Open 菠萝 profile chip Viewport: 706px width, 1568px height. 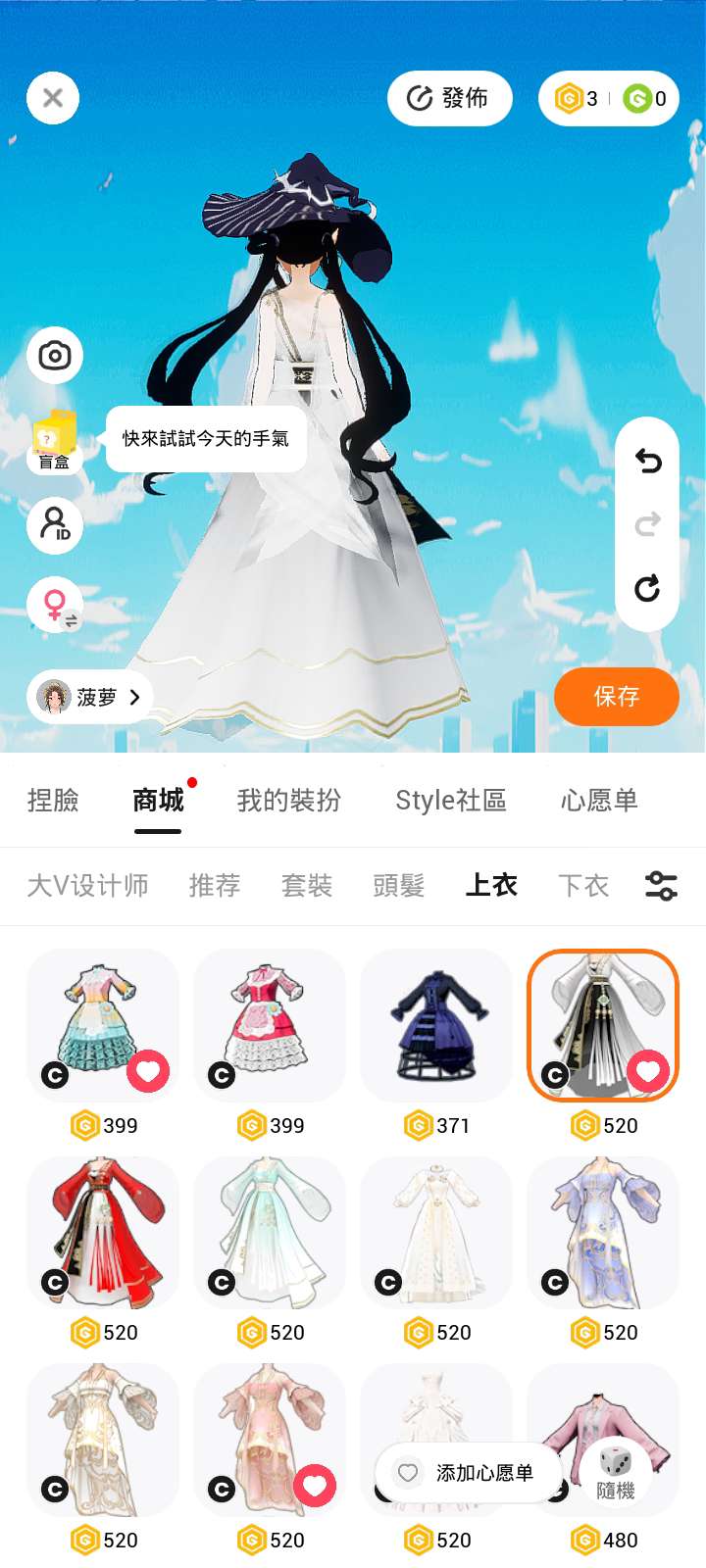tap(90, 697)
